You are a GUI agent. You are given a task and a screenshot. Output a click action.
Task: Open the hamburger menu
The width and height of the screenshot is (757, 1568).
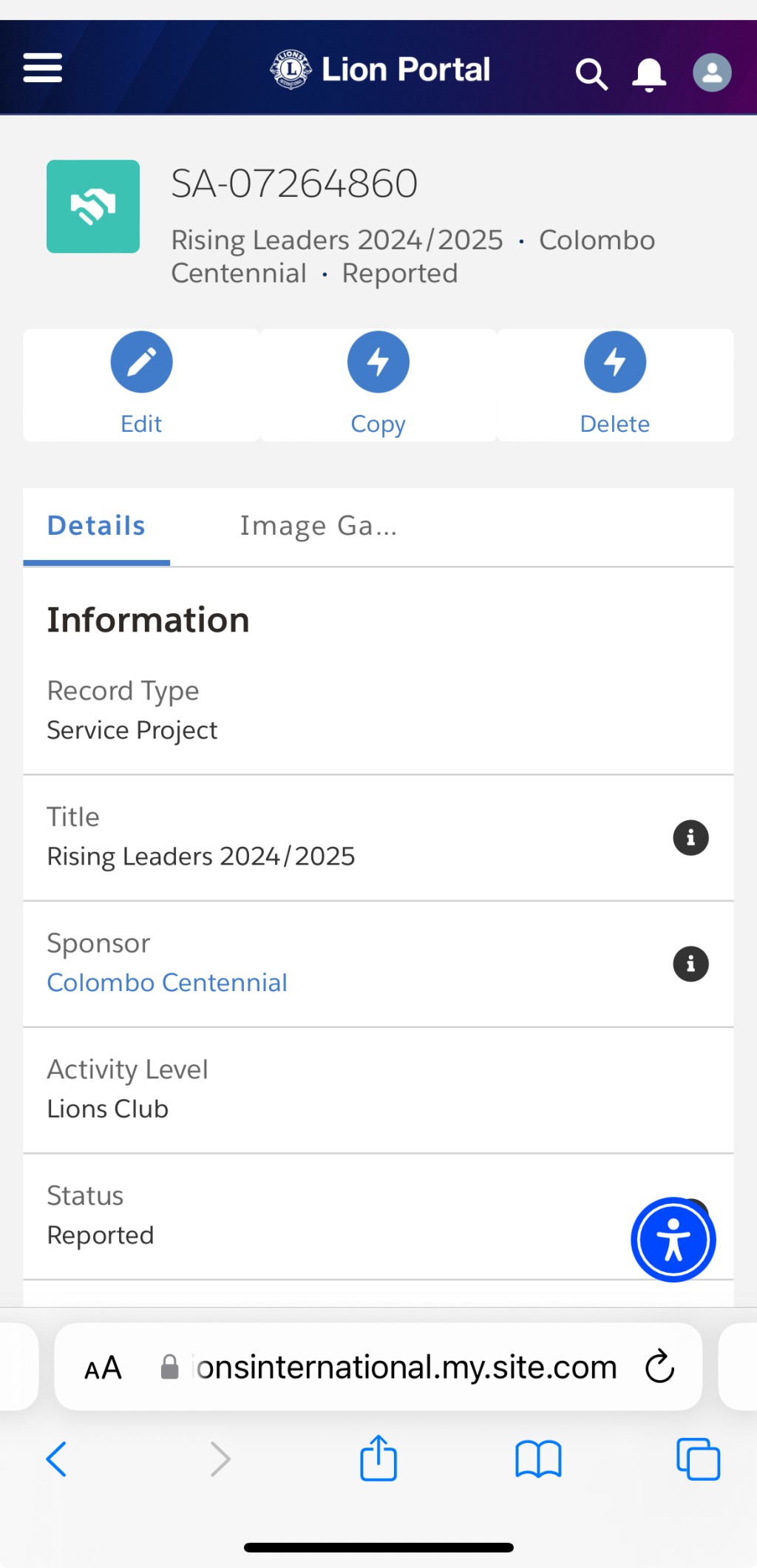click(x=42, y=68)
